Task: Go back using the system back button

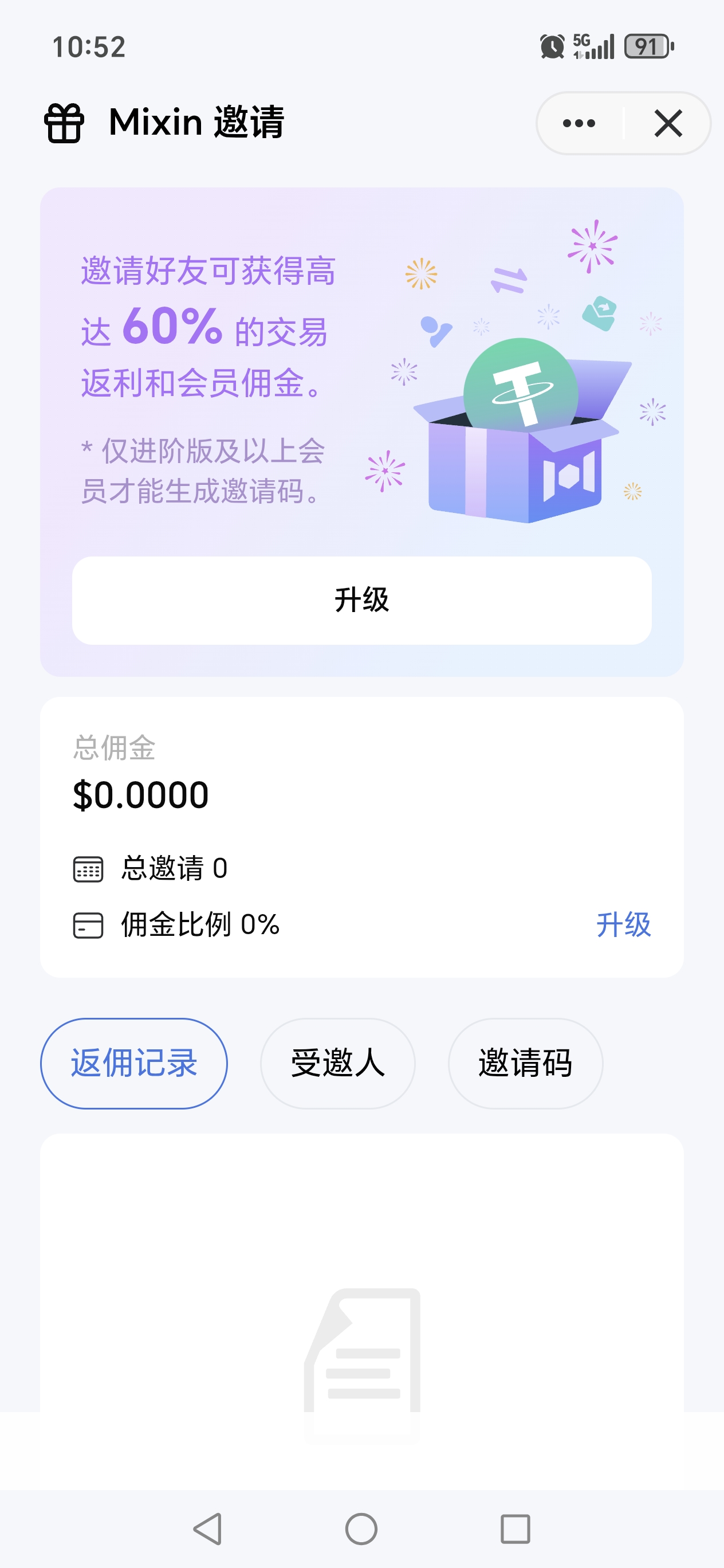Action: (207, 1528)
